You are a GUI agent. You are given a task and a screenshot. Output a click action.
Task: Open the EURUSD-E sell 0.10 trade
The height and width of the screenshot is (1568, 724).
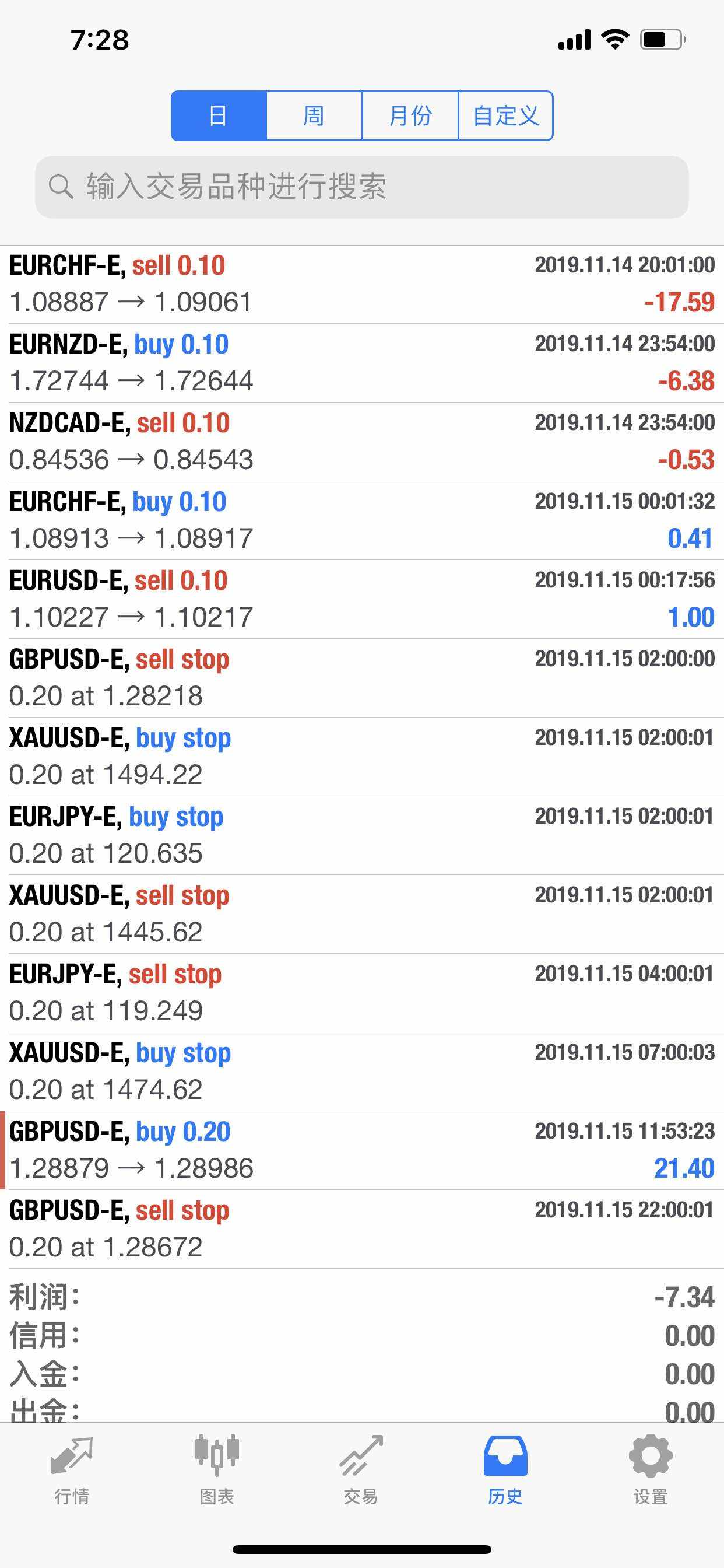pyautogui.click(x=361, y=599)
